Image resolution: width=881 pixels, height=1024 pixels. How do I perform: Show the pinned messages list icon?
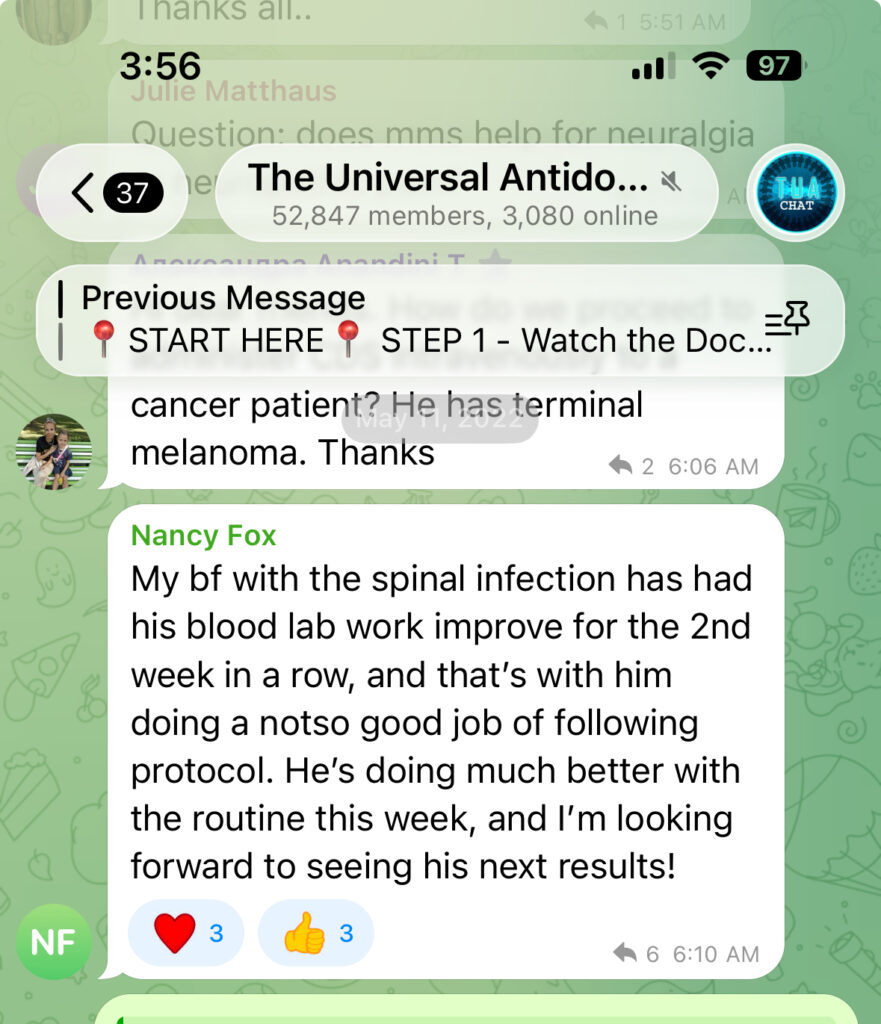click(787, 320)
